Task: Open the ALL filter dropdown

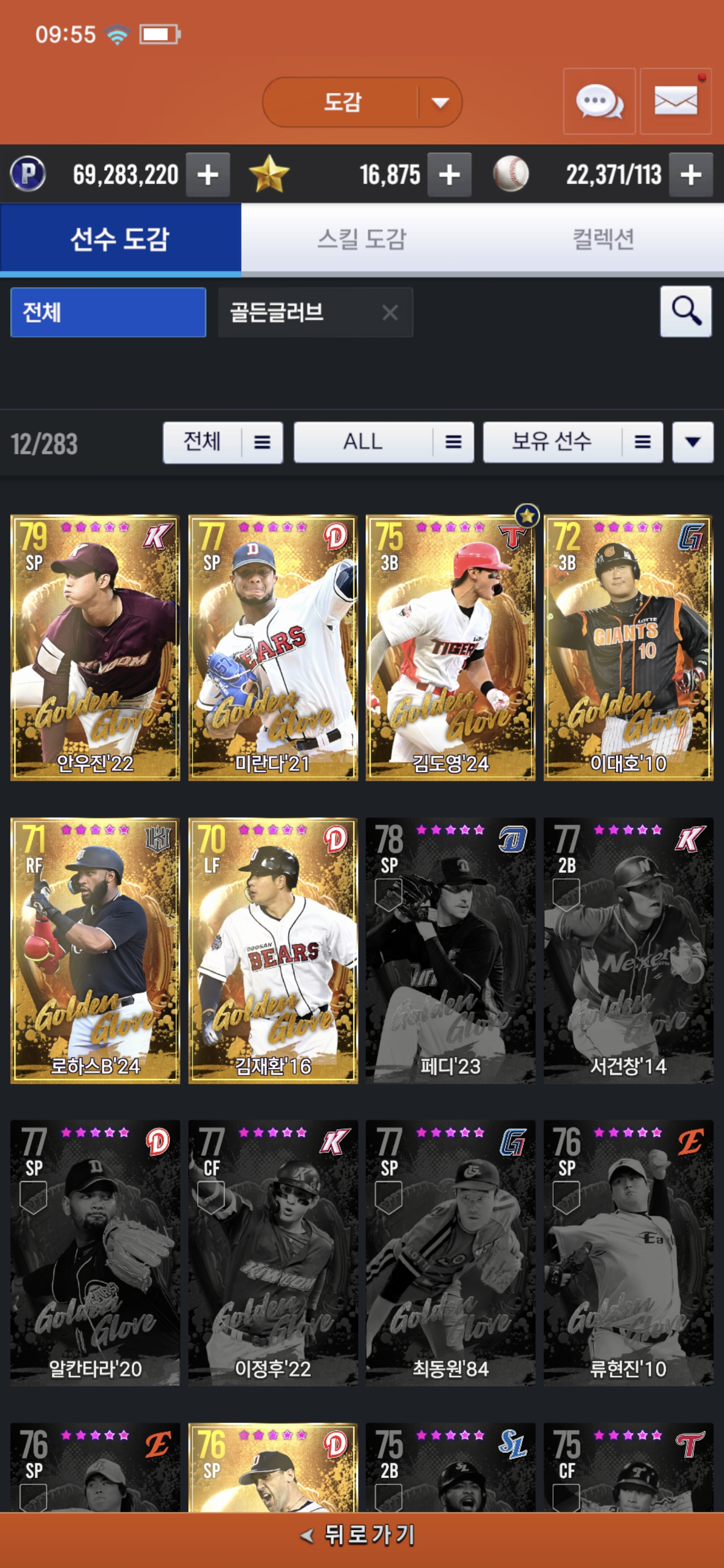Action: (384, 443)
